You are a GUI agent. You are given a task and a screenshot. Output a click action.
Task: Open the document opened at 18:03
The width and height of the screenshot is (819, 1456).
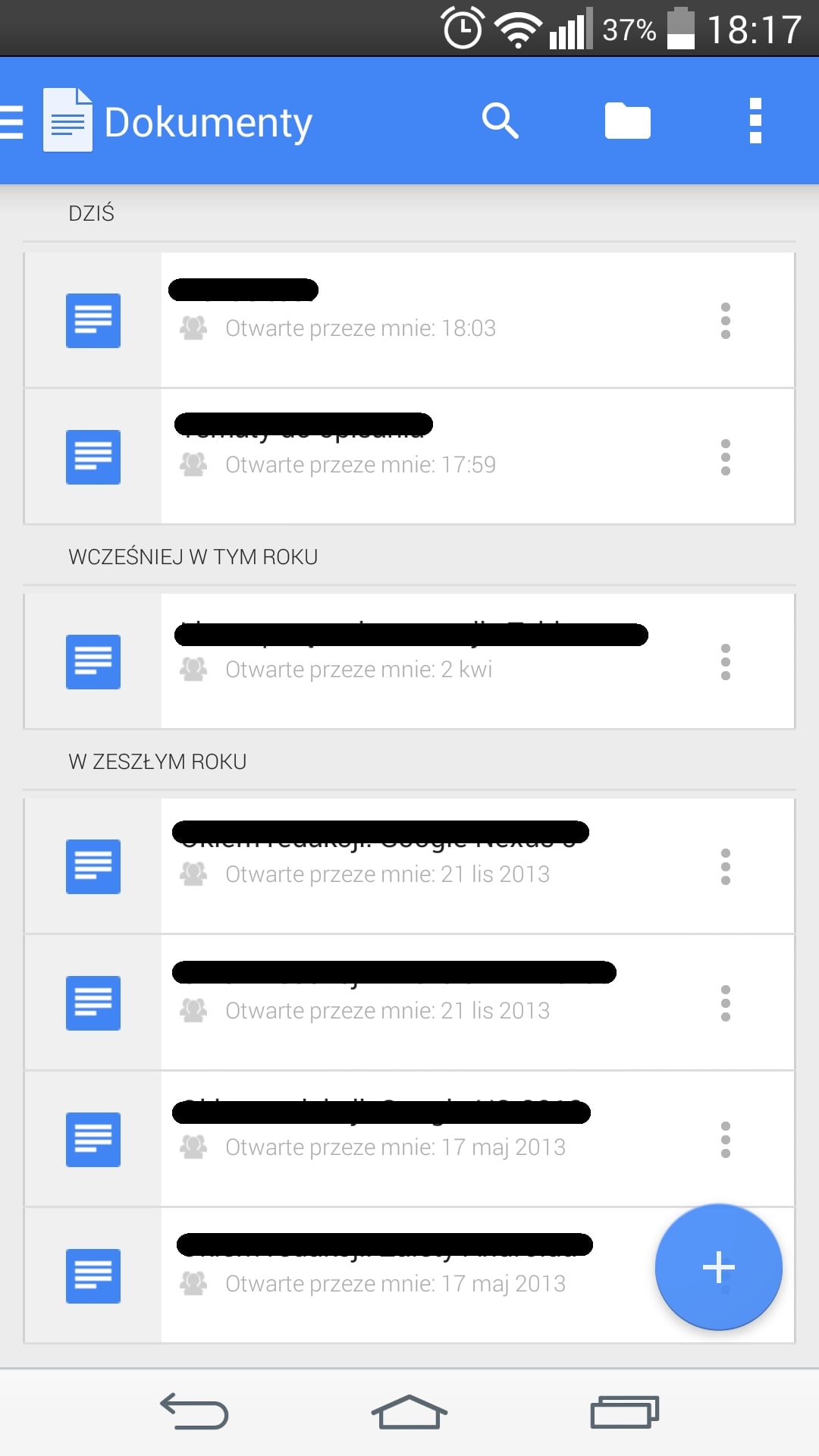(409, 320)
